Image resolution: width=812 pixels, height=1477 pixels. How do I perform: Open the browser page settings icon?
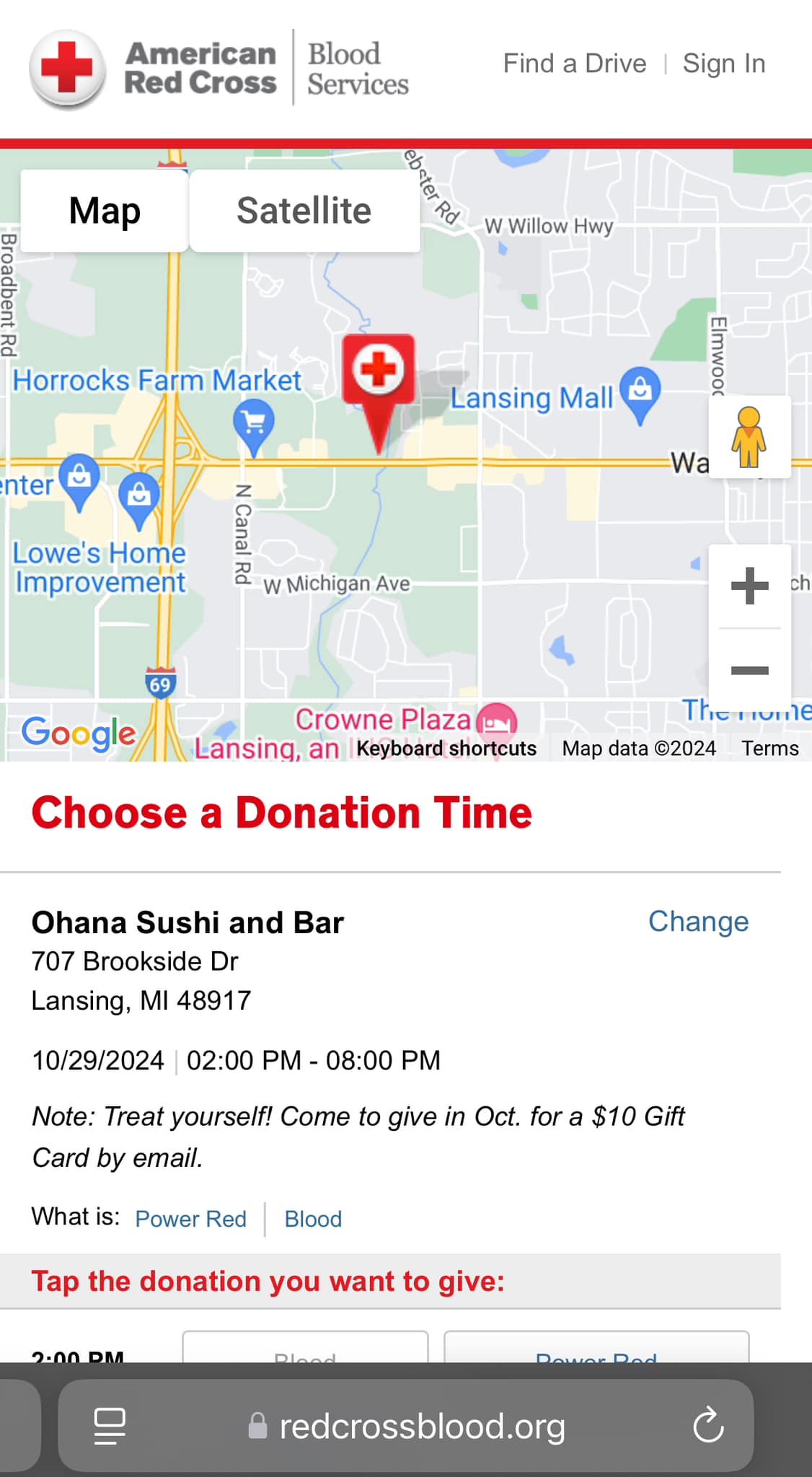pos(110,1425)
